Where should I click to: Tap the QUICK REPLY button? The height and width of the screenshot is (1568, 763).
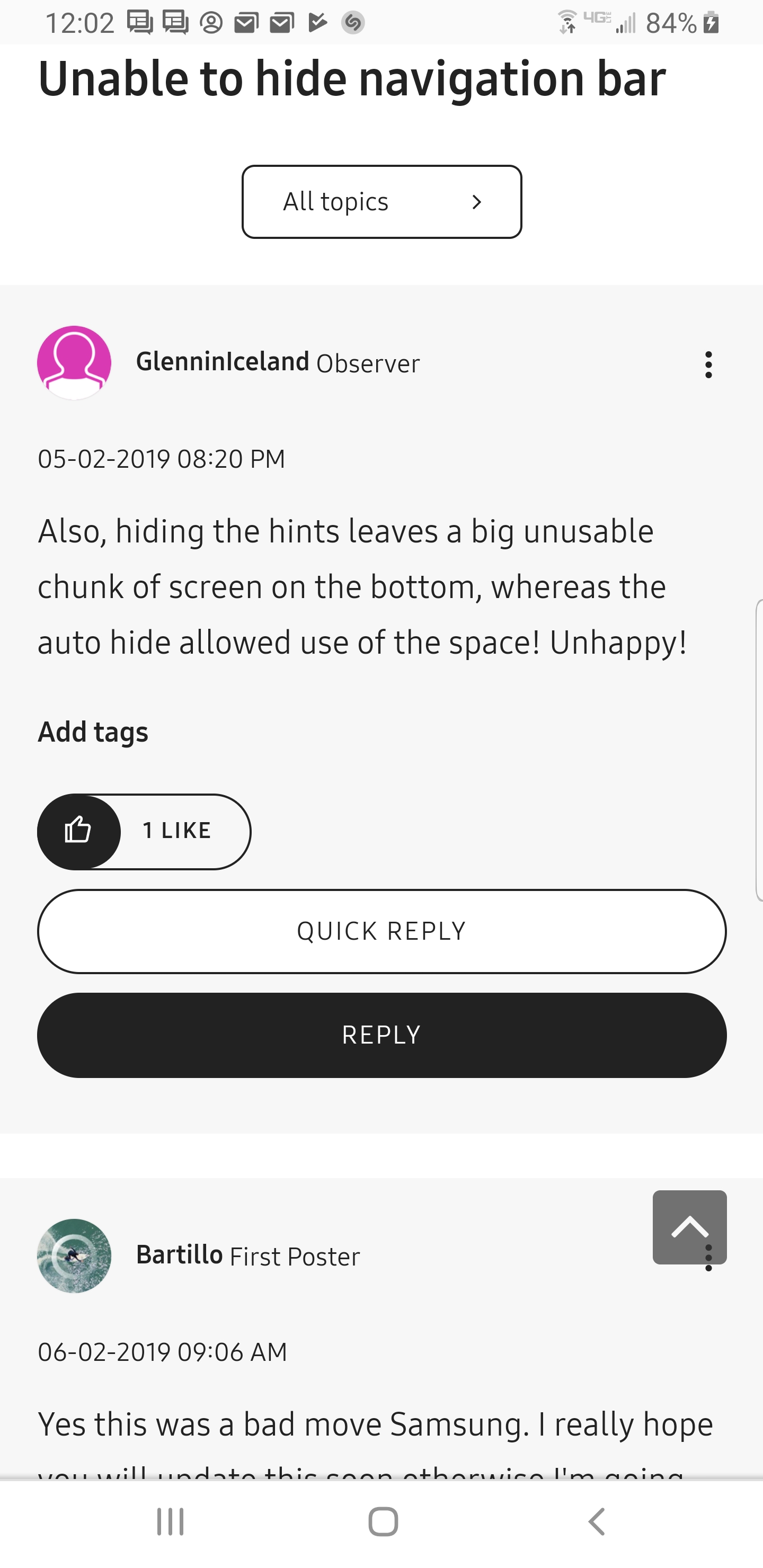click(381, 931)
